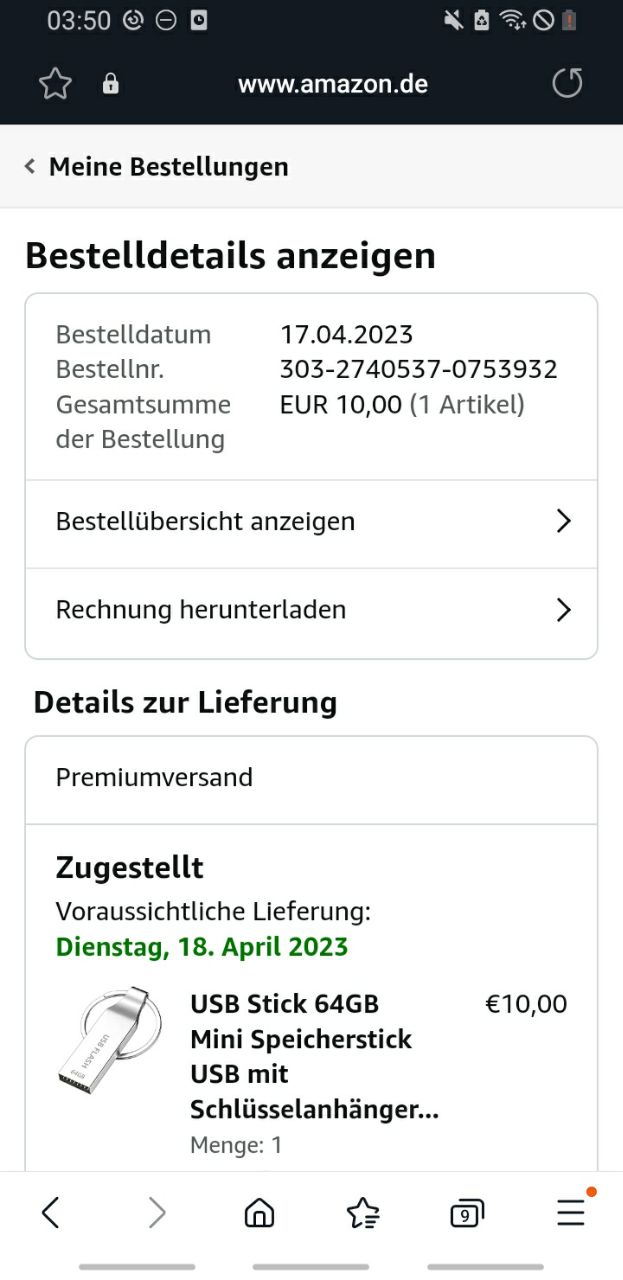Select Rechnung herunterladen
This screenshot has width=623, height=1280.
click(x=311, y=610)
